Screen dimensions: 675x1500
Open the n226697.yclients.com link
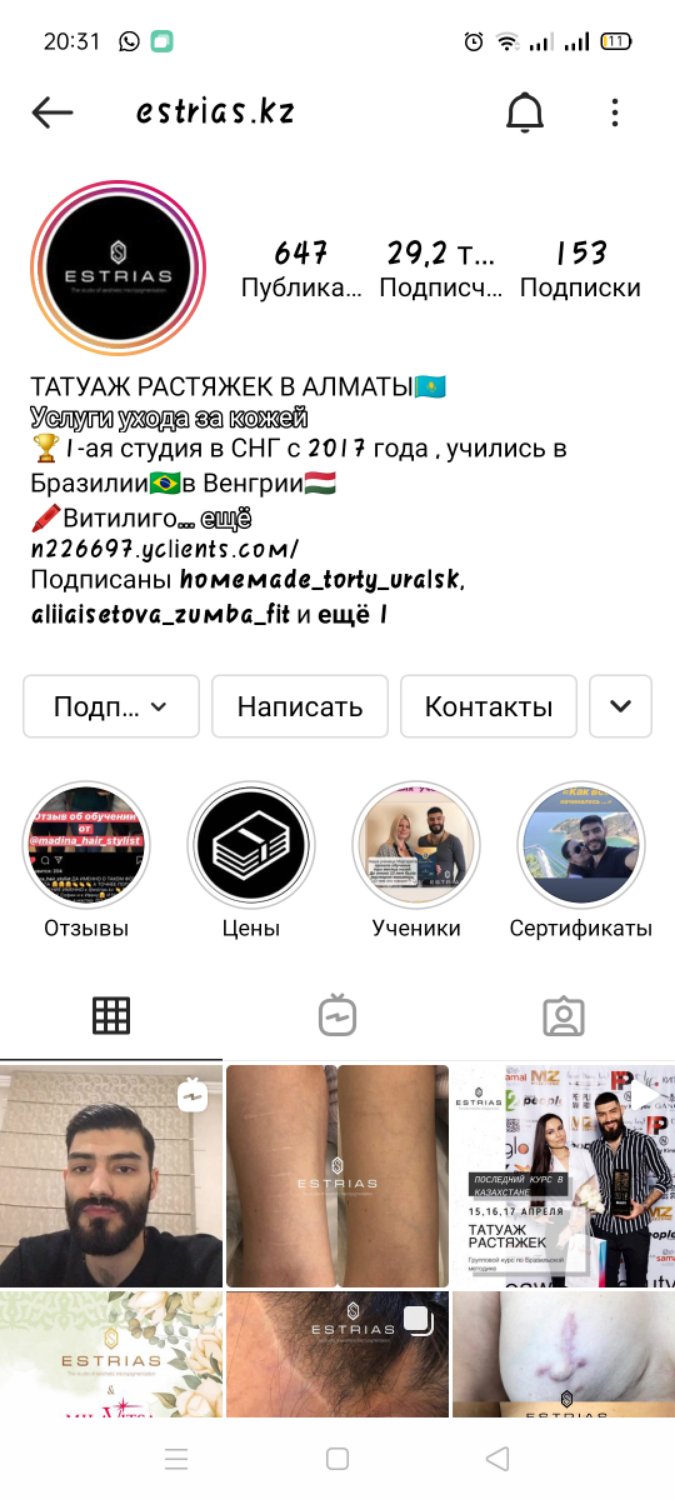click(x=165, y=549)
